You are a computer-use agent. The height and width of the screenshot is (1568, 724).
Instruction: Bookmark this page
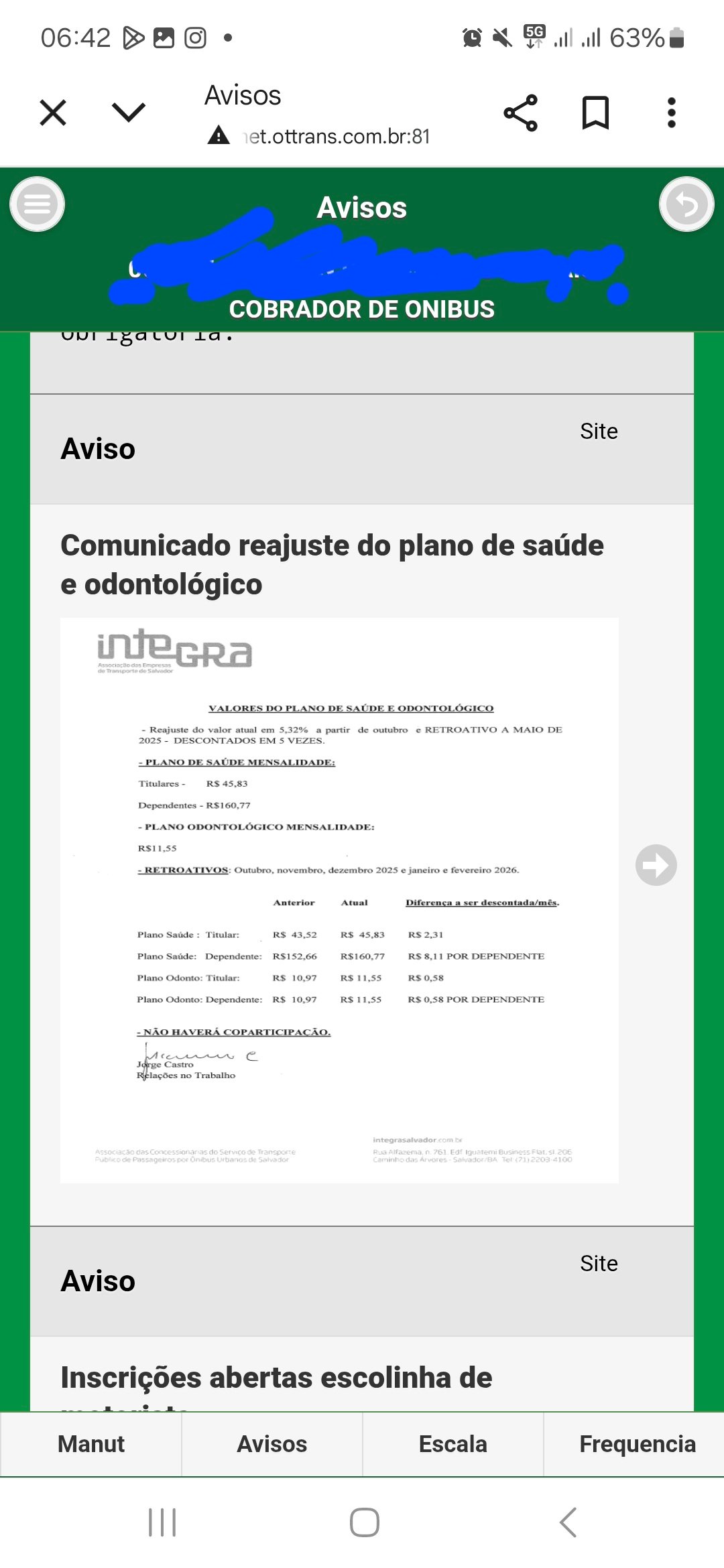(595, 113)
